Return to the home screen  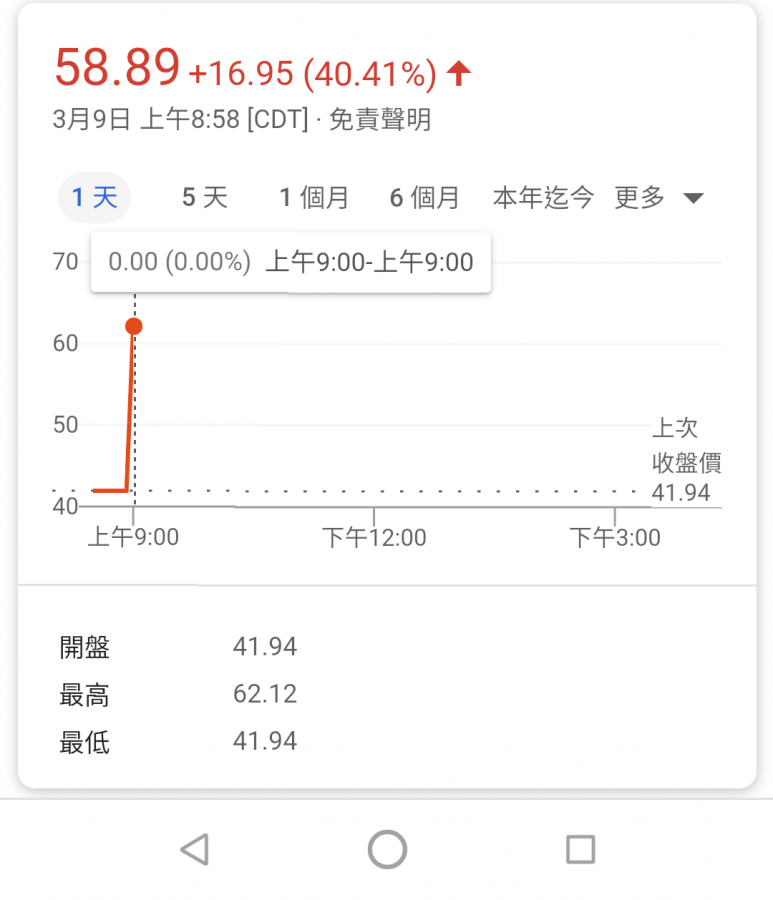pos(387,849)
